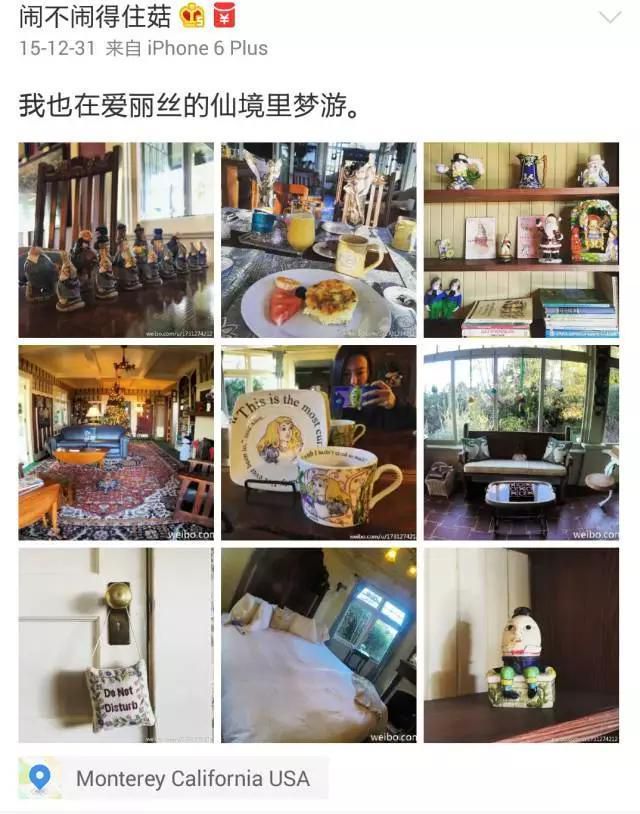Open the Do Not Disturb door photo
The height and width of the screenshot is (814, 640).
(x=116, y=645)
